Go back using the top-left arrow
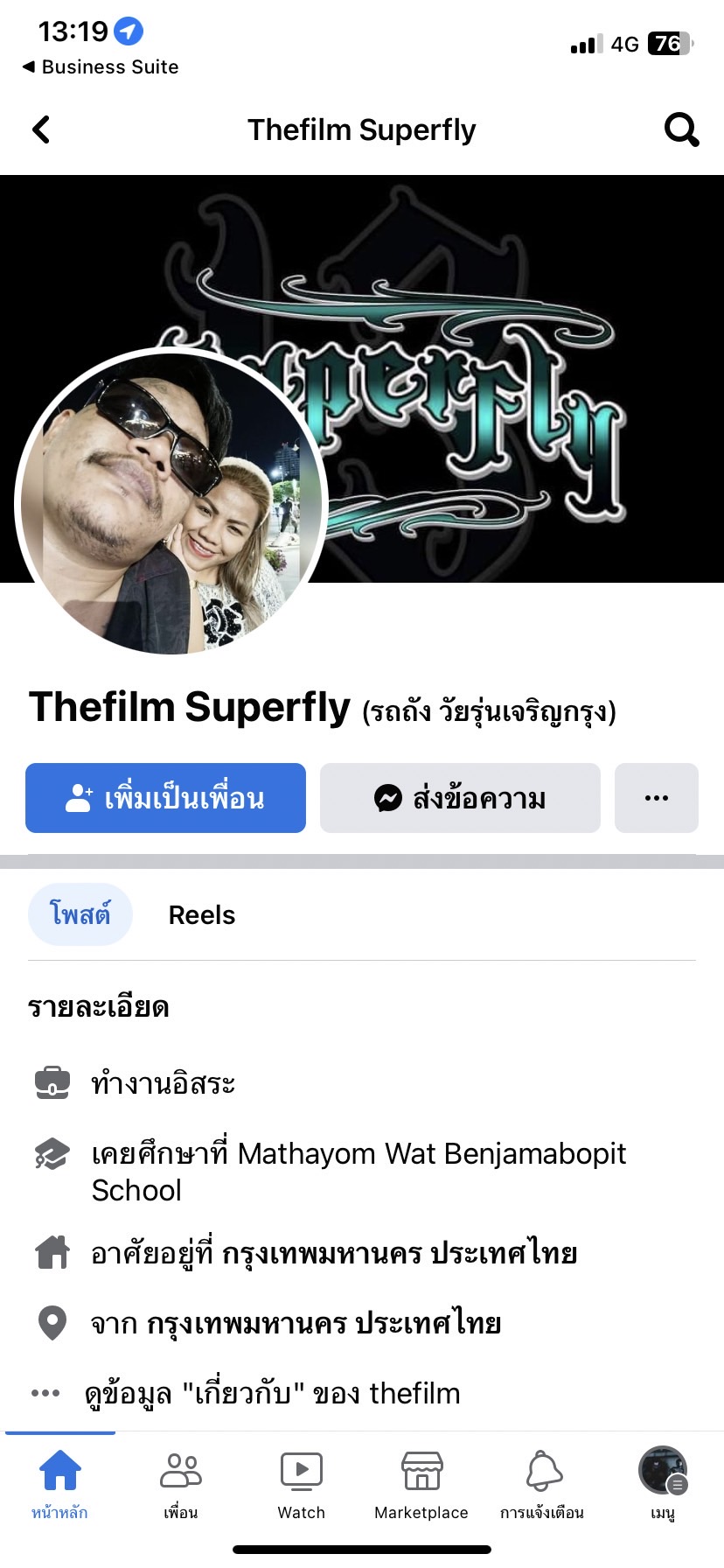This screenshot has height=1568, width=724. pos(41,129)
